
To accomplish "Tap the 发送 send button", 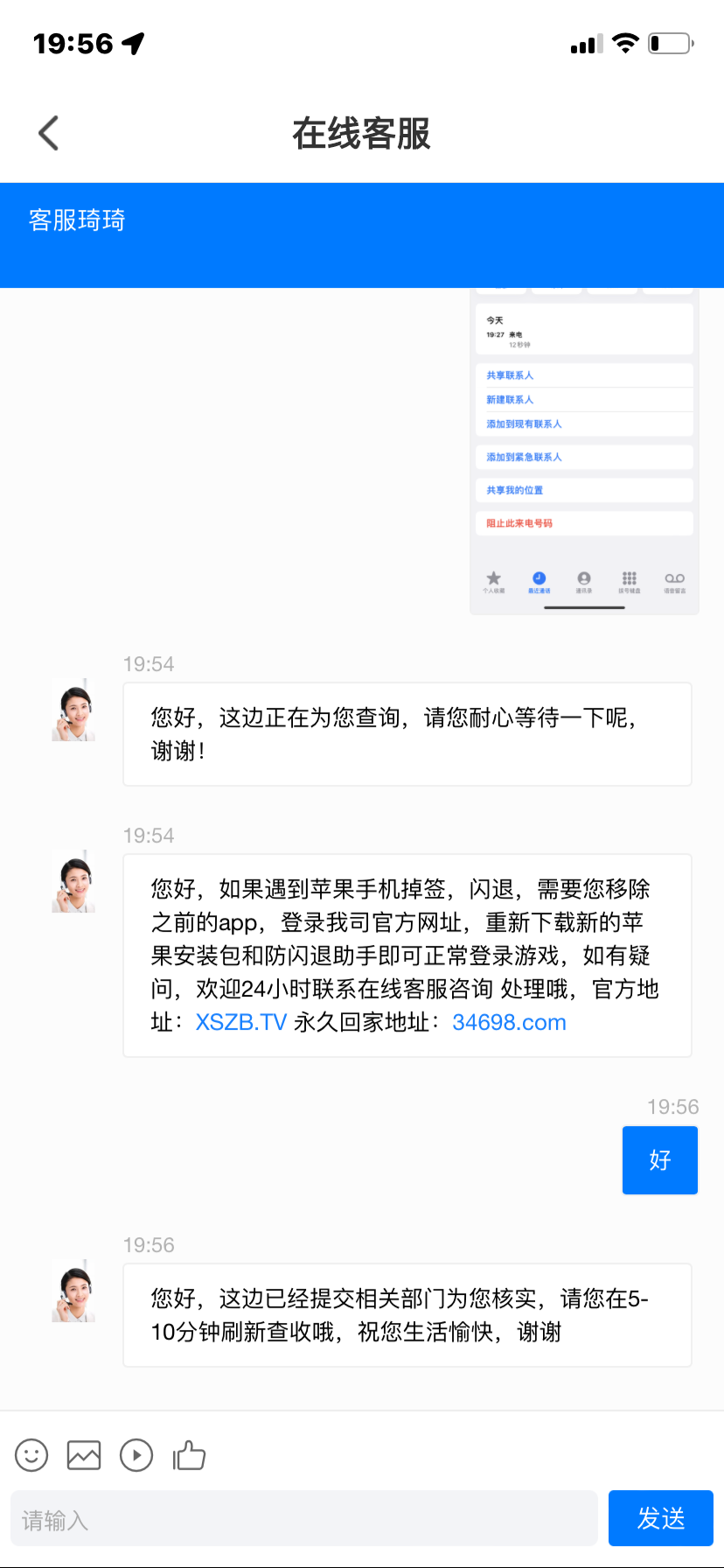I will click(661, 1518).
